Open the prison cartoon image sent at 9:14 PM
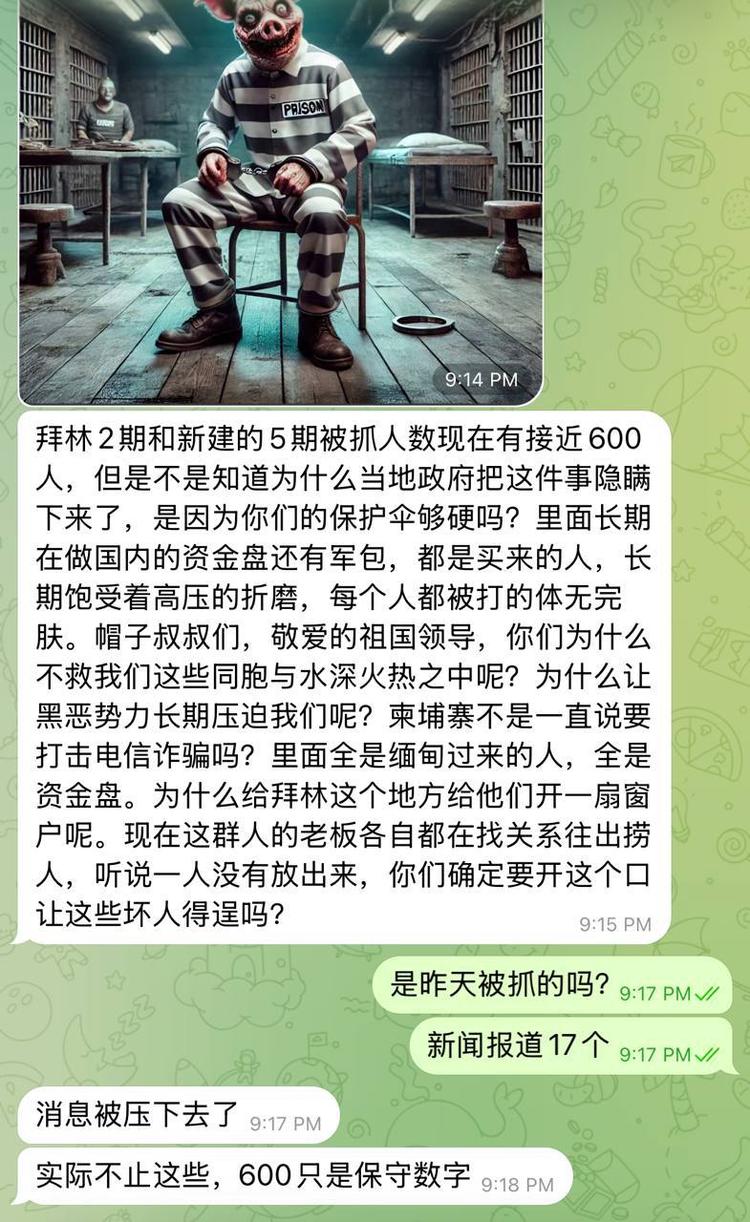 point(280,200)
